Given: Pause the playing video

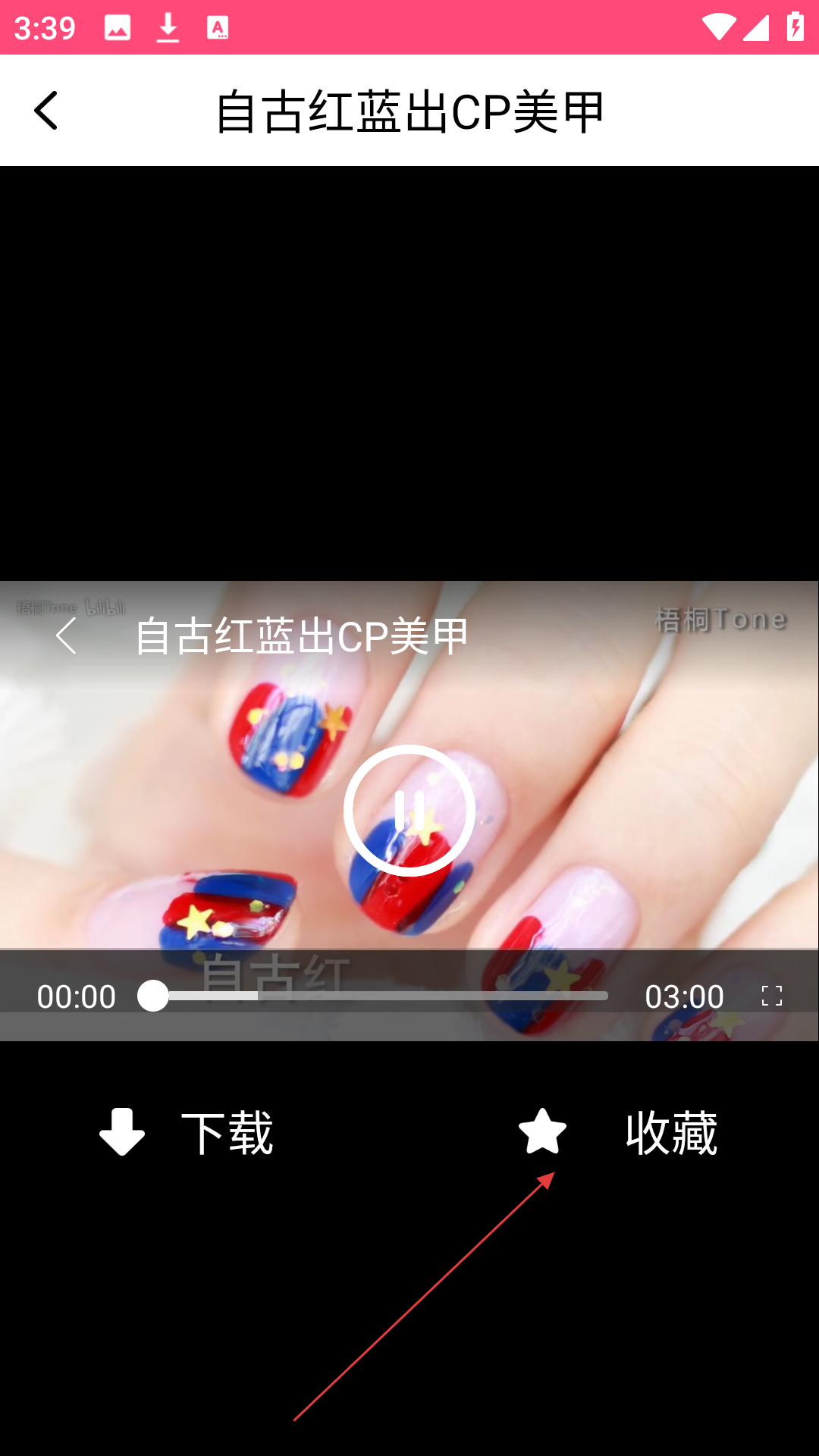Looking at the screenshot, I should tap(409, 811).
